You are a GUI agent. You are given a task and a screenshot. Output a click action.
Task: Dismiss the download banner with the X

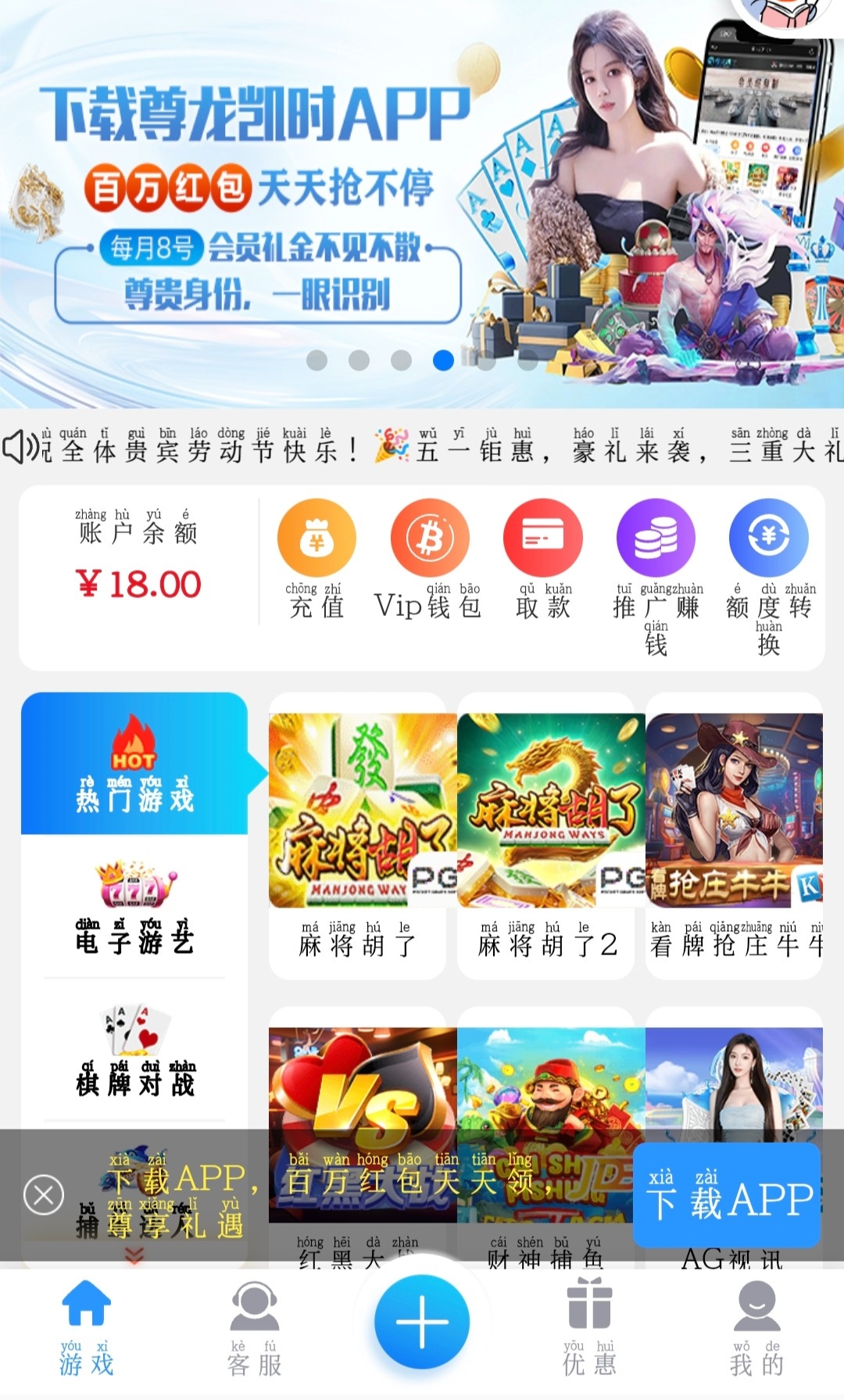click(43, 1194)
